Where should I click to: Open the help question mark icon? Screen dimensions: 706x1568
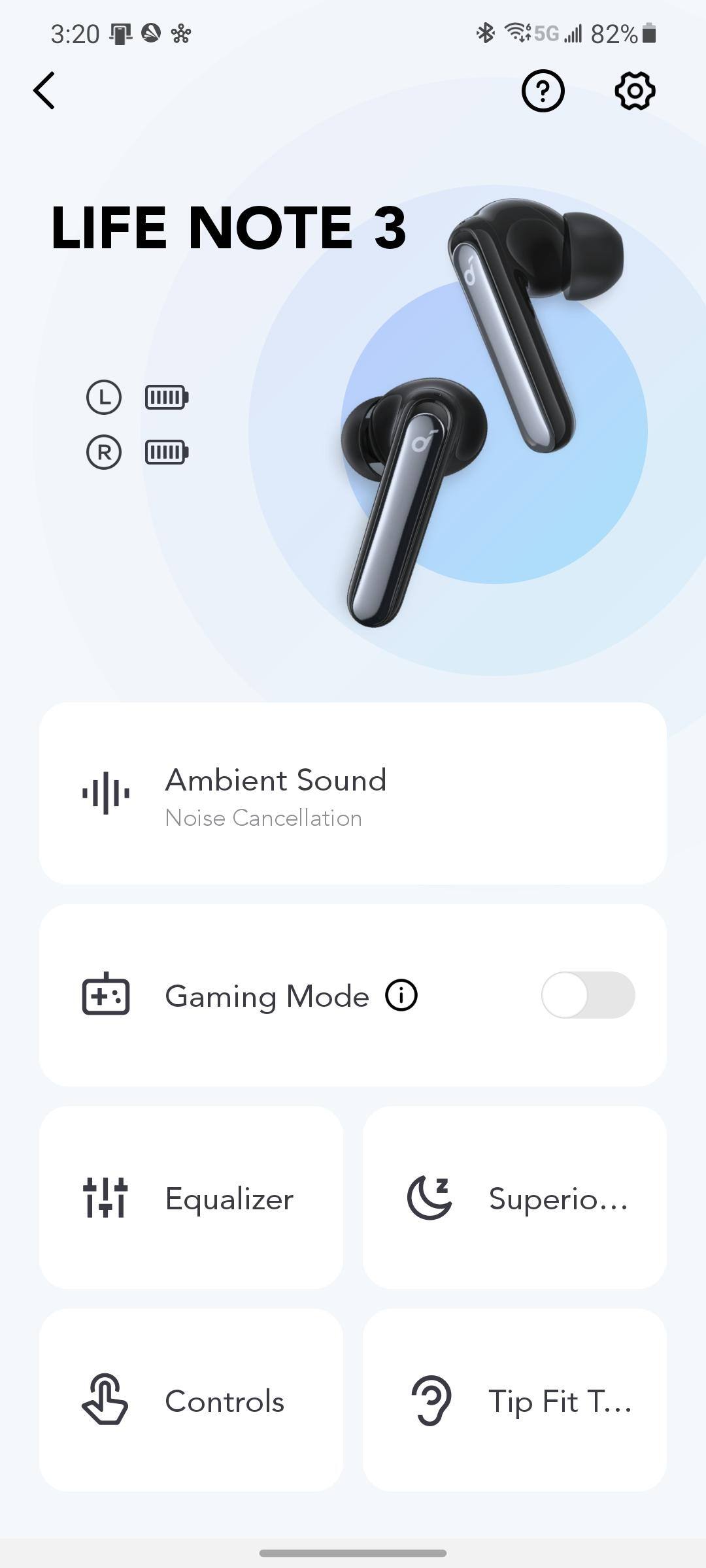(x=543, y=91)
